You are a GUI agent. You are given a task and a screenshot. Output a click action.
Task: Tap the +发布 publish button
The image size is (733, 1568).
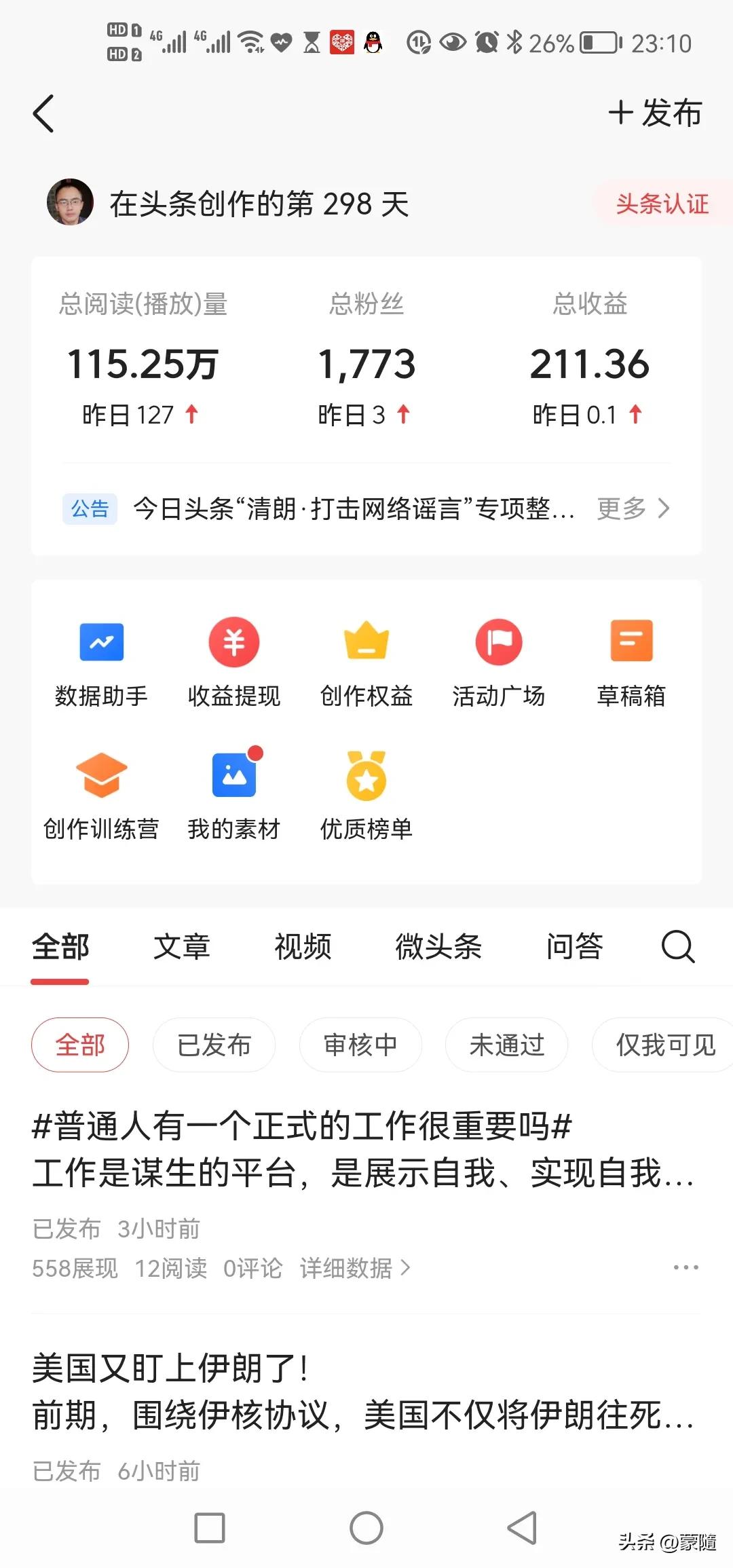coord(655,114)
